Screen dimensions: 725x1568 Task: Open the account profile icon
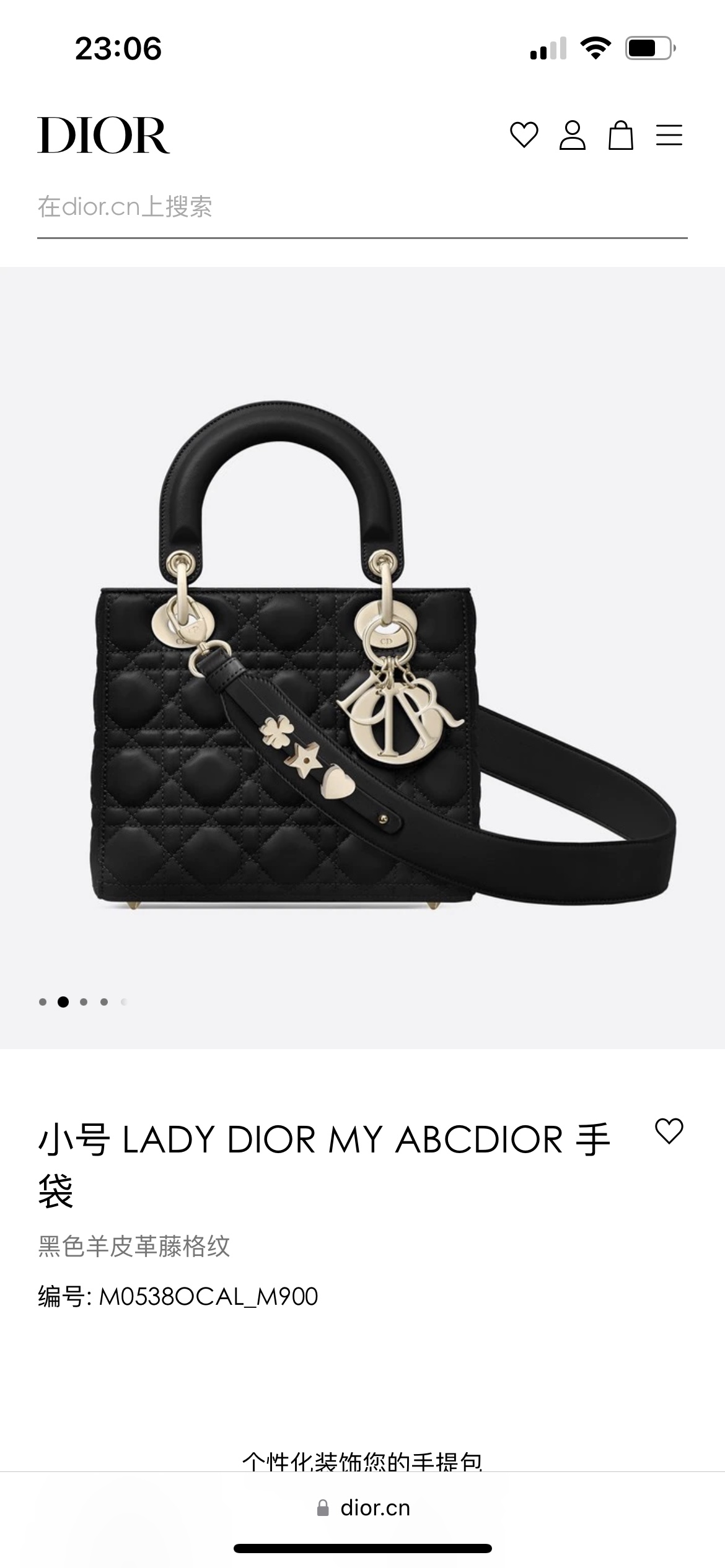click(x=572, y=135)
